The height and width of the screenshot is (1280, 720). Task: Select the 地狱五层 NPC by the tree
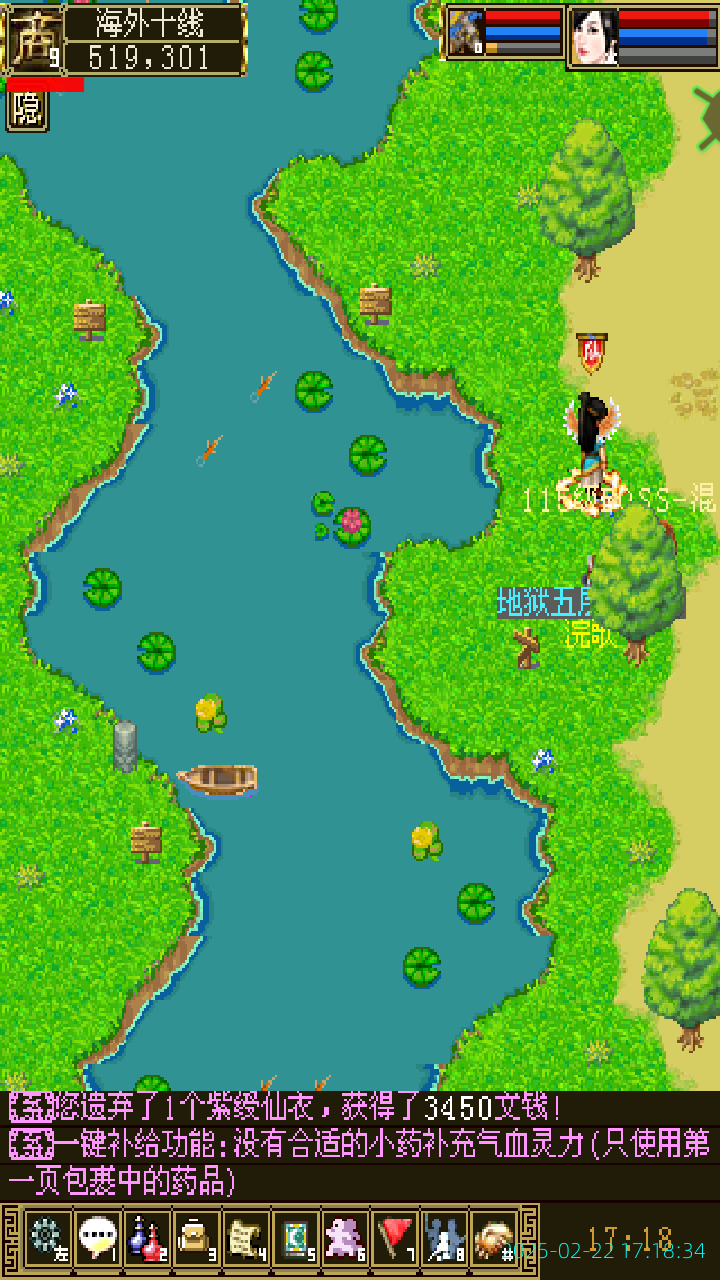(528, 646)
